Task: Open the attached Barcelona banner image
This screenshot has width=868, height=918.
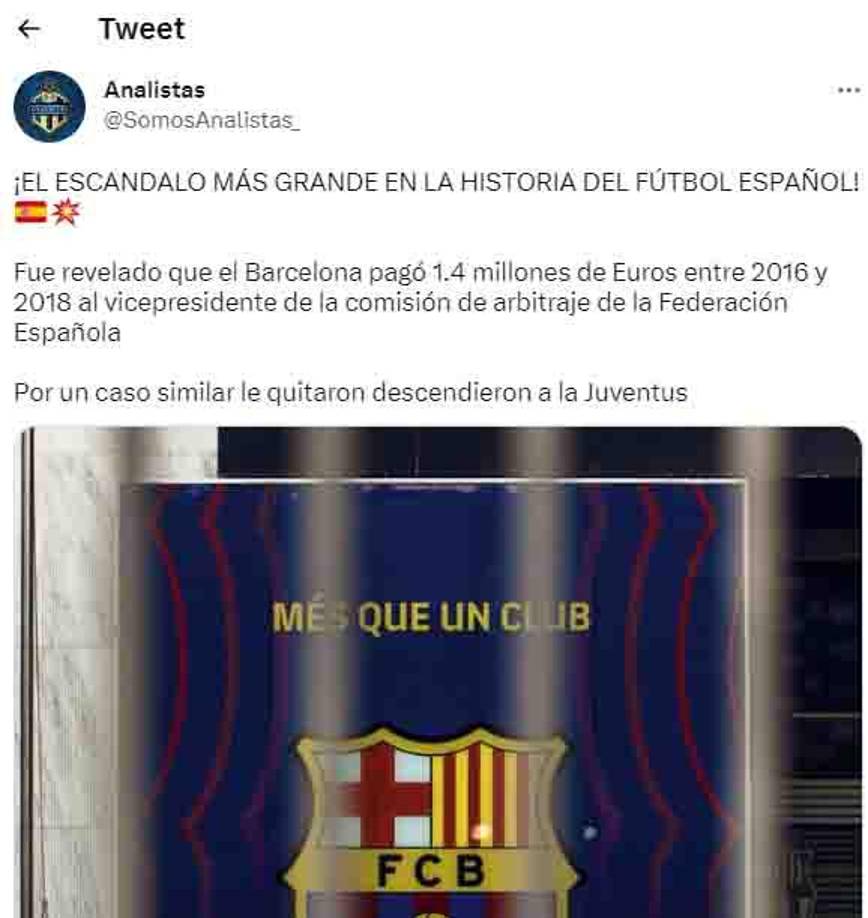Action: pos(434,670)
